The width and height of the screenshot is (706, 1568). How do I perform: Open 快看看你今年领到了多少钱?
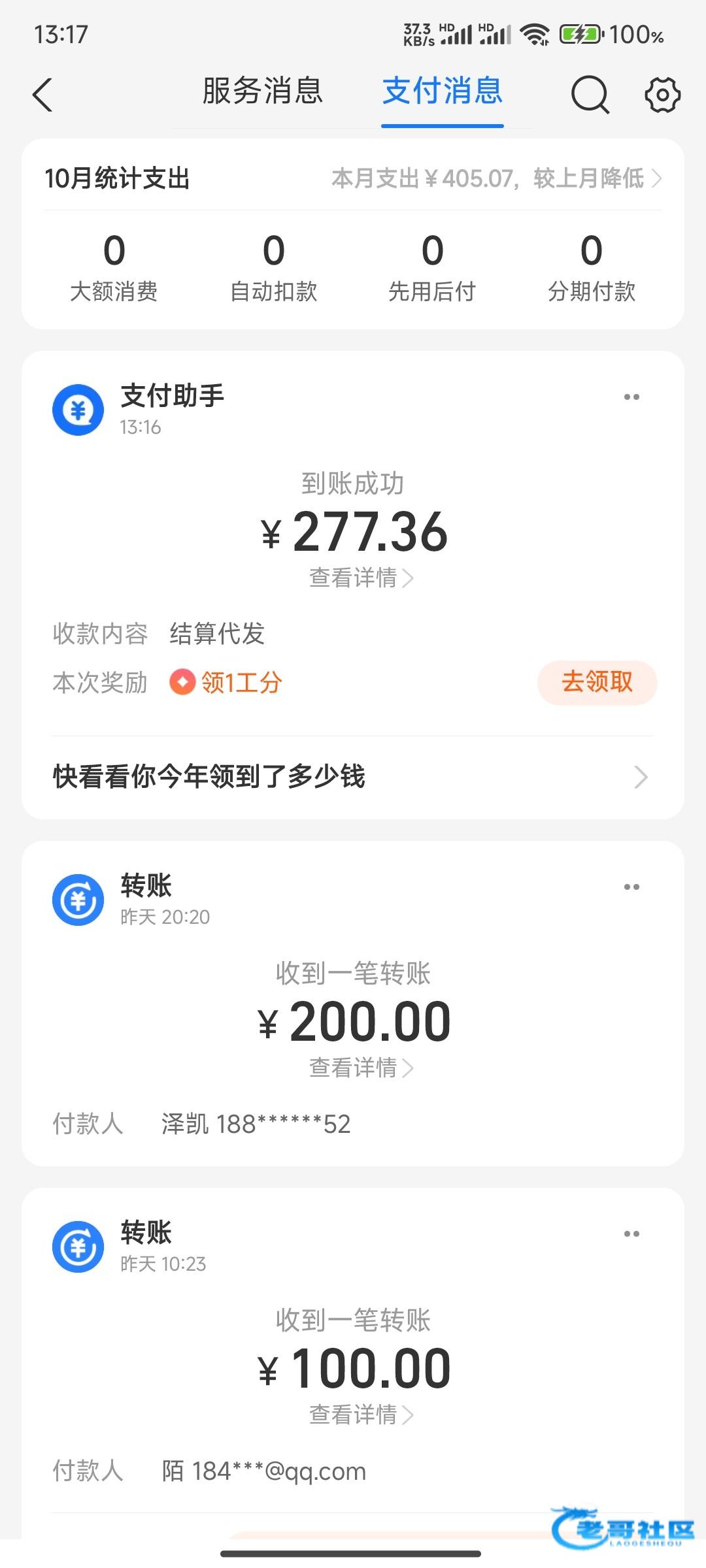pyautogui.click(x=352, y=777)
